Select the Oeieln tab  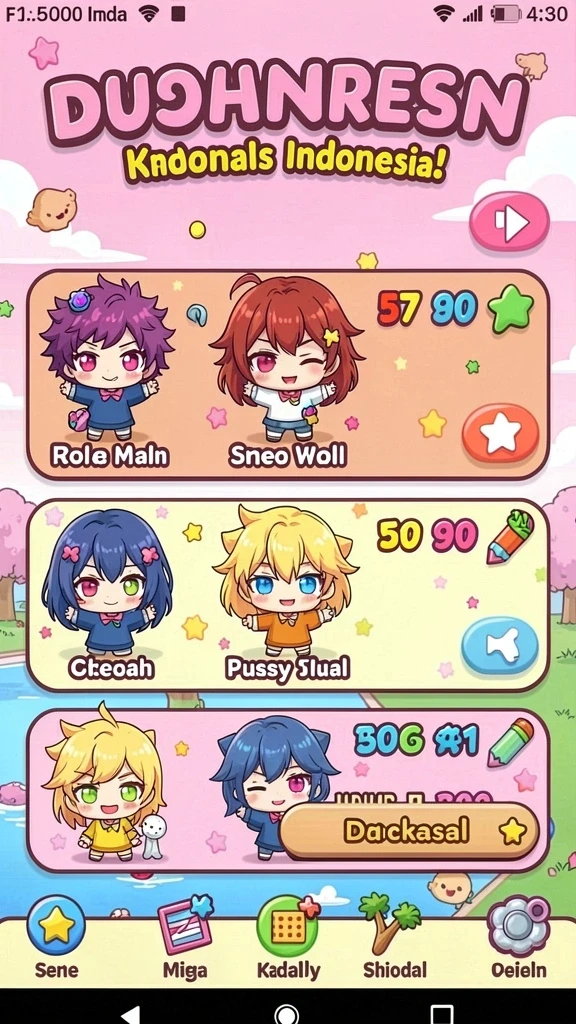[519, 937]
